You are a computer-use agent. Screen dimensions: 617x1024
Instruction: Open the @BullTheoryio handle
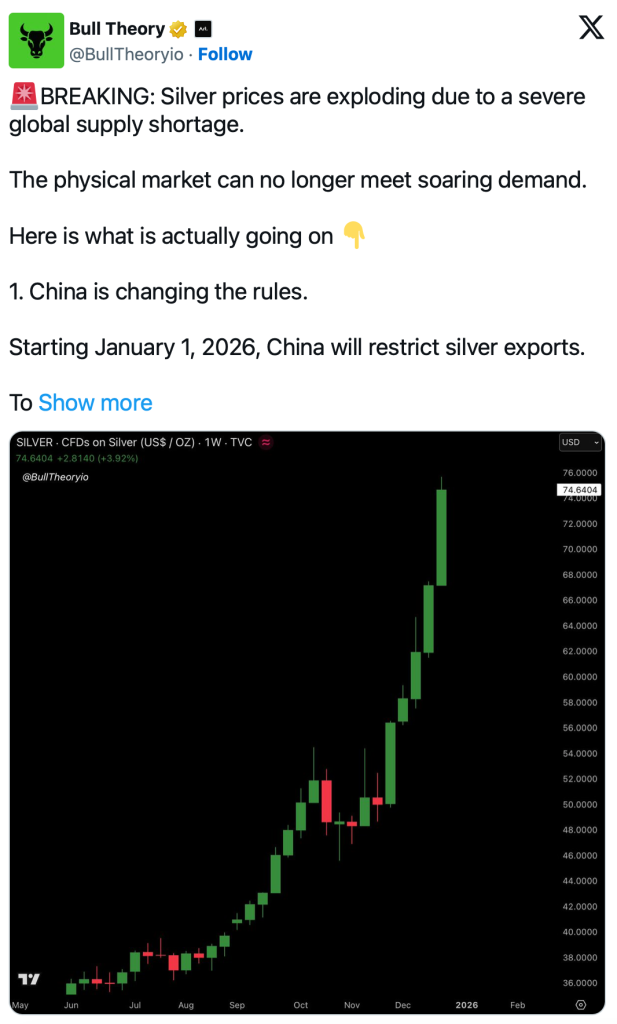[x=128, y=54]
